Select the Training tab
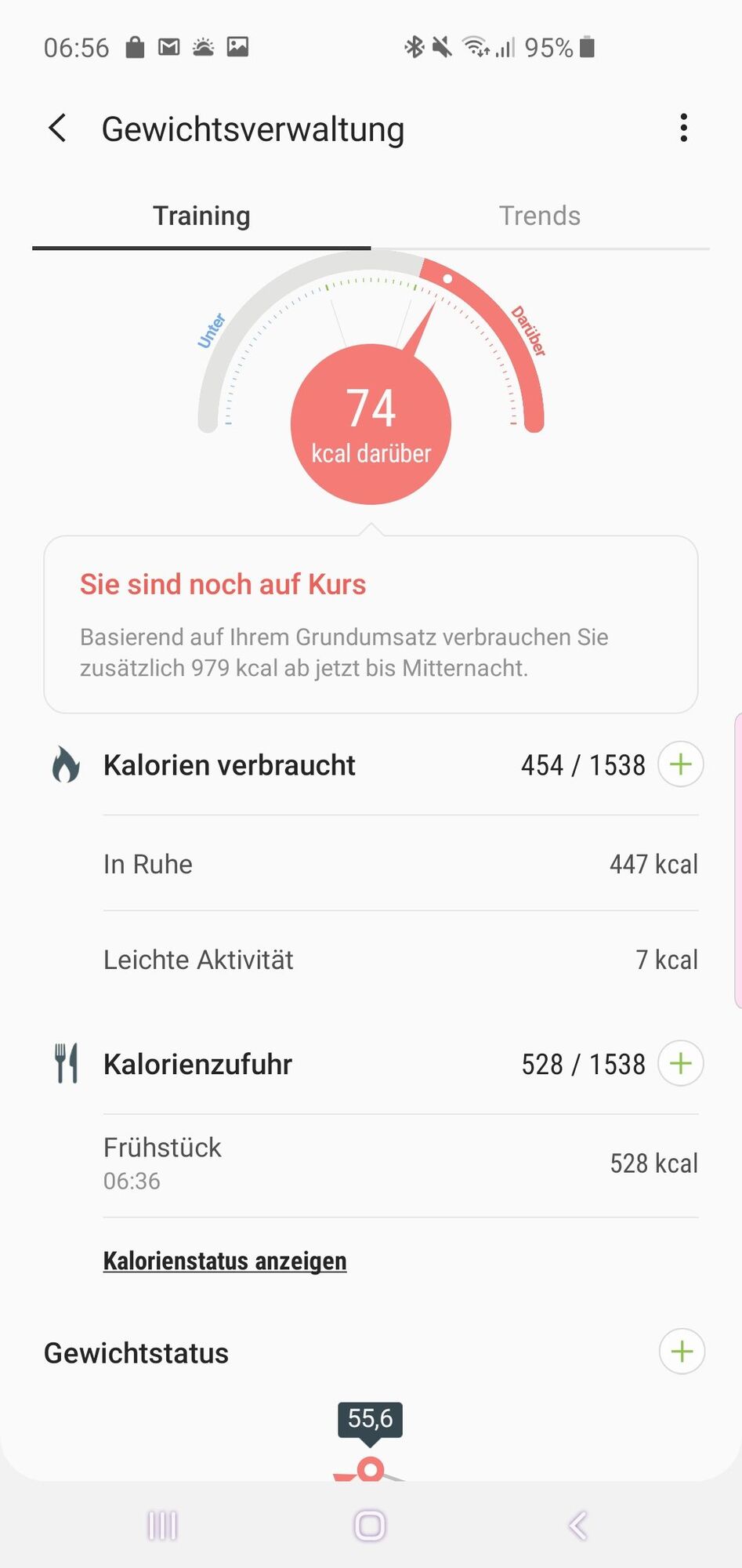Screen dimensions: 742x1568 click(201, 216)
